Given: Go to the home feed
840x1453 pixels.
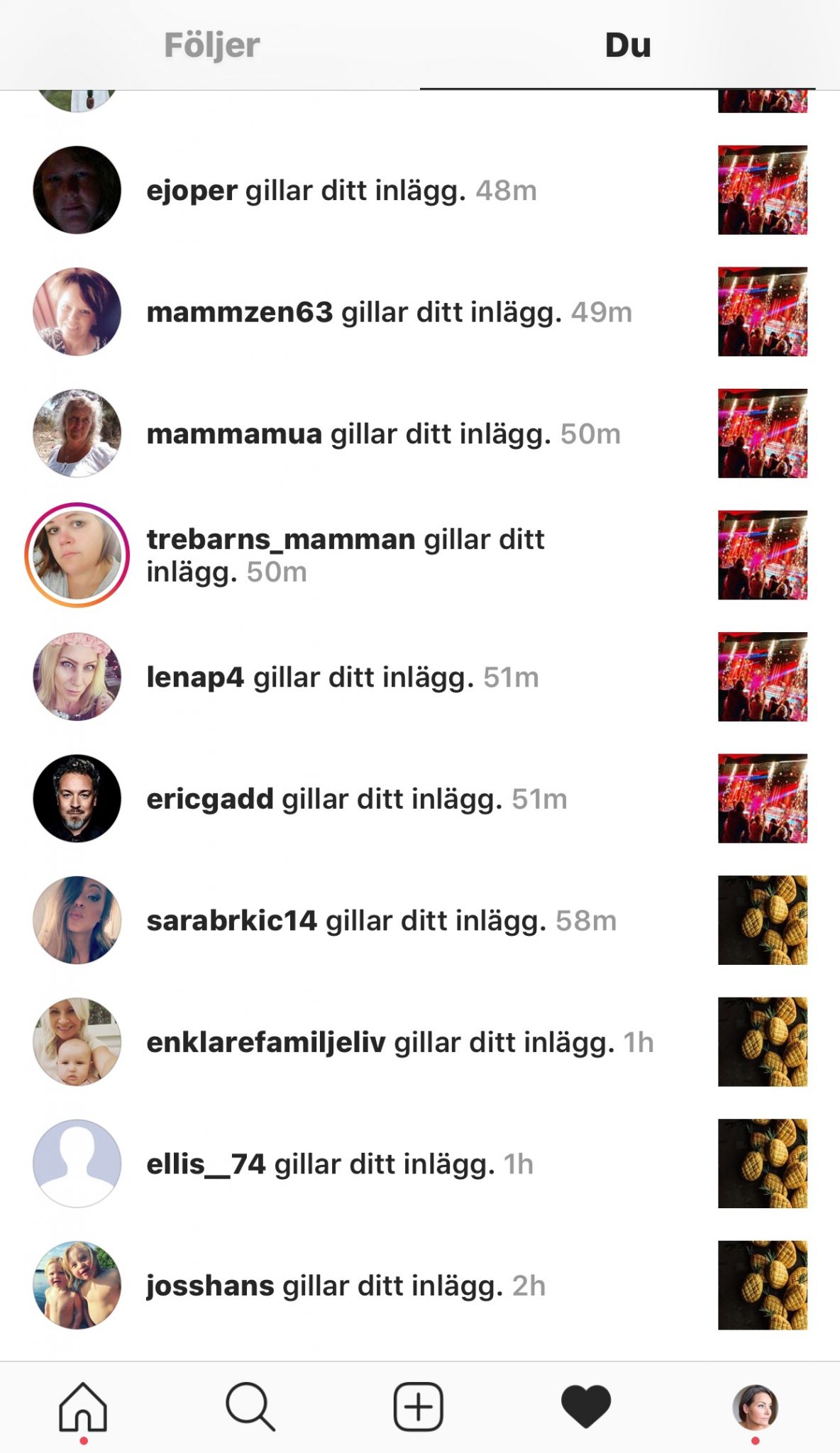Looking at the screenshot, I should [x=83, y=1407].
